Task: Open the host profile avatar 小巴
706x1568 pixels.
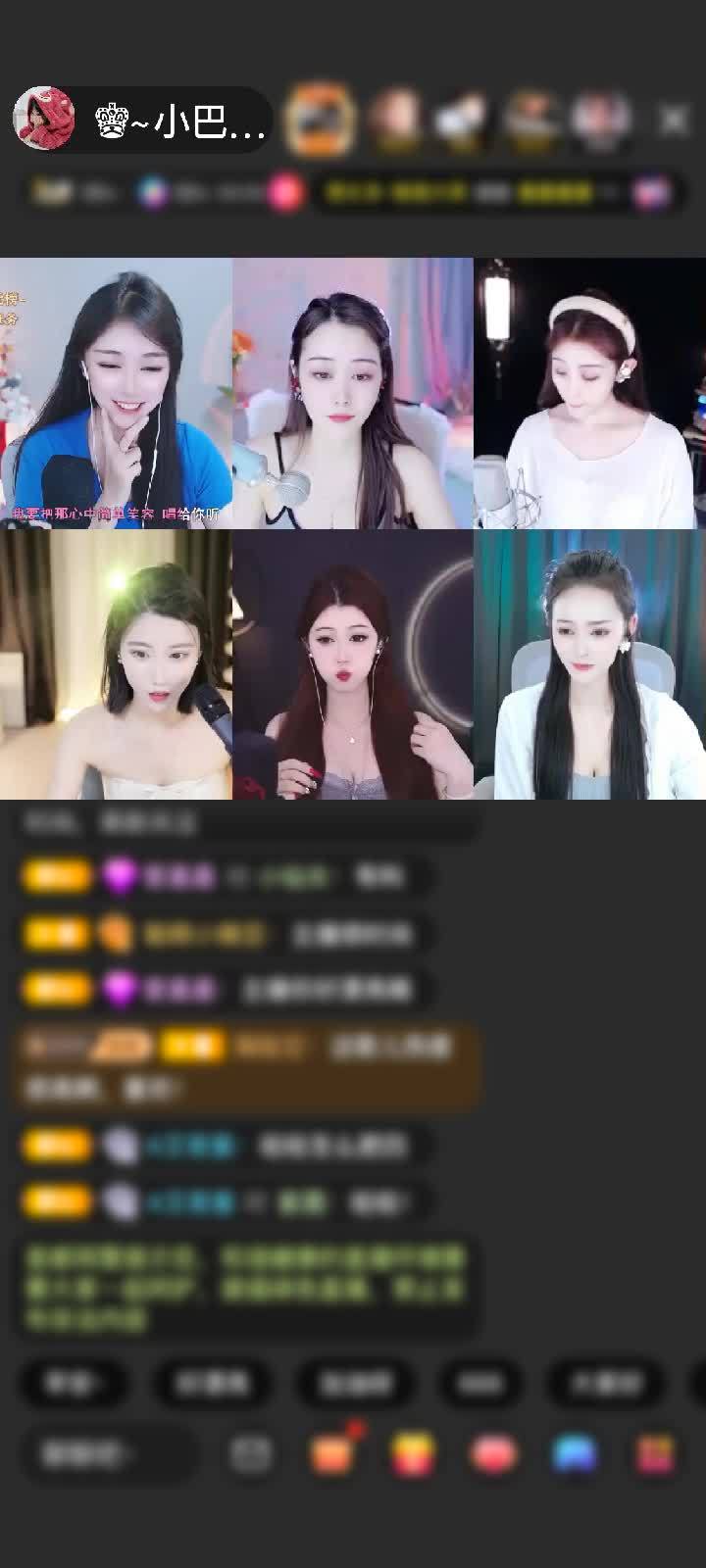Action: point(43,119)
